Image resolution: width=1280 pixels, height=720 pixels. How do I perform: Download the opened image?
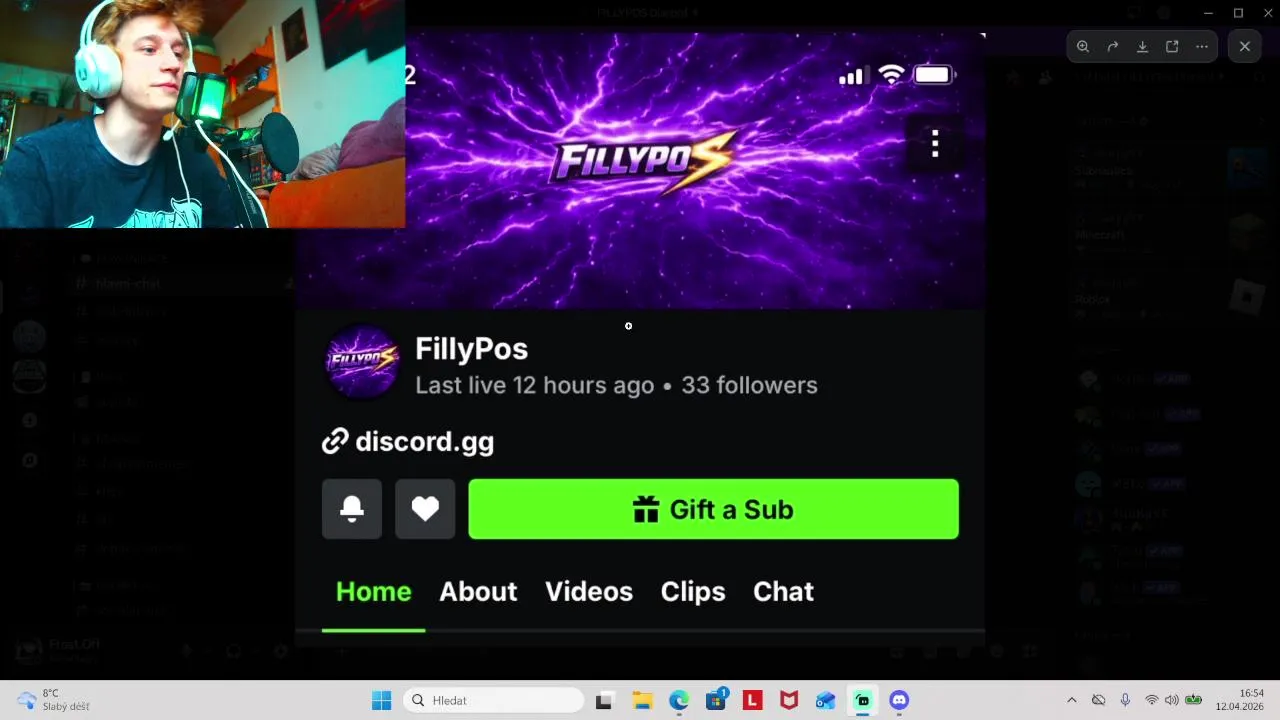point(1142,47)
